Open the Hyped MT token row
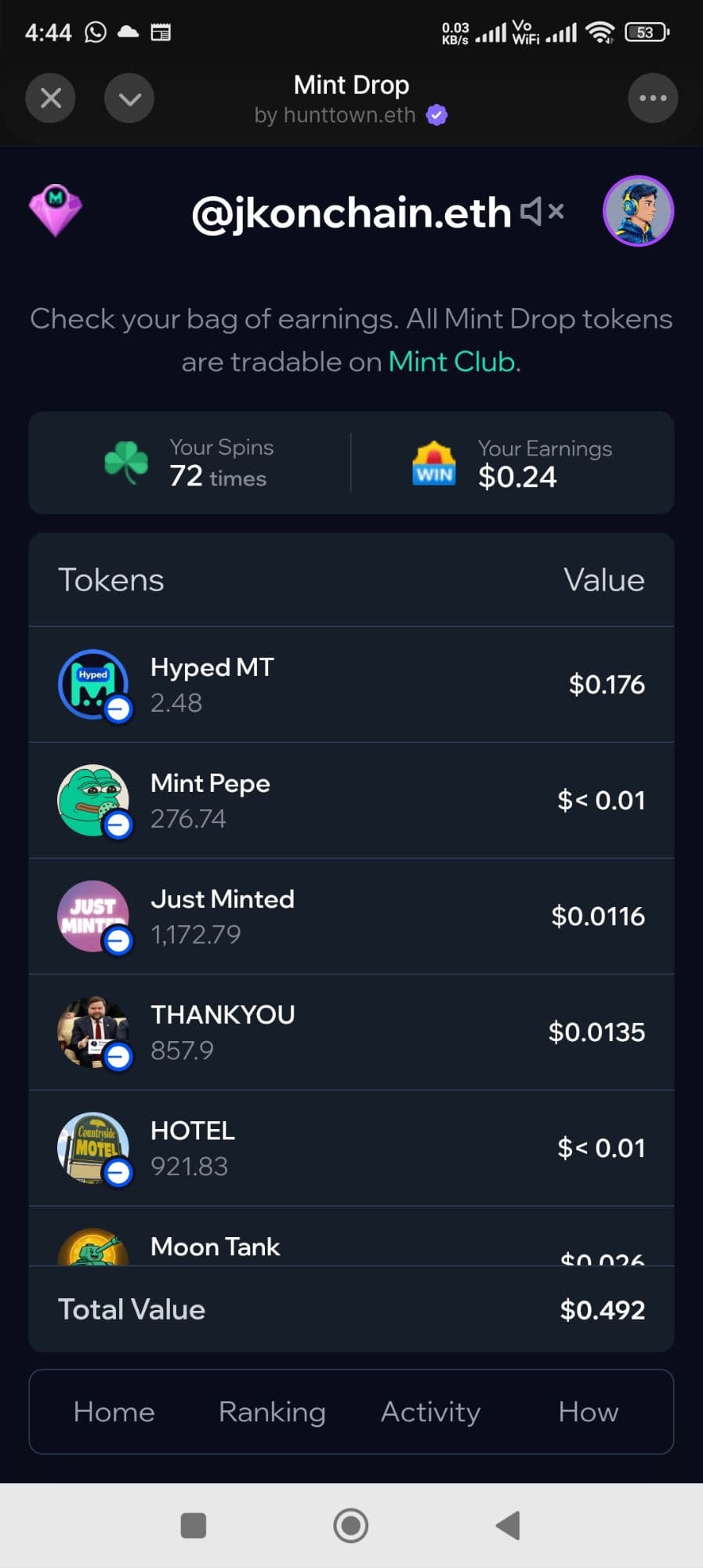Viewport: 703px width, 1568px height. [x=351, y=684]
